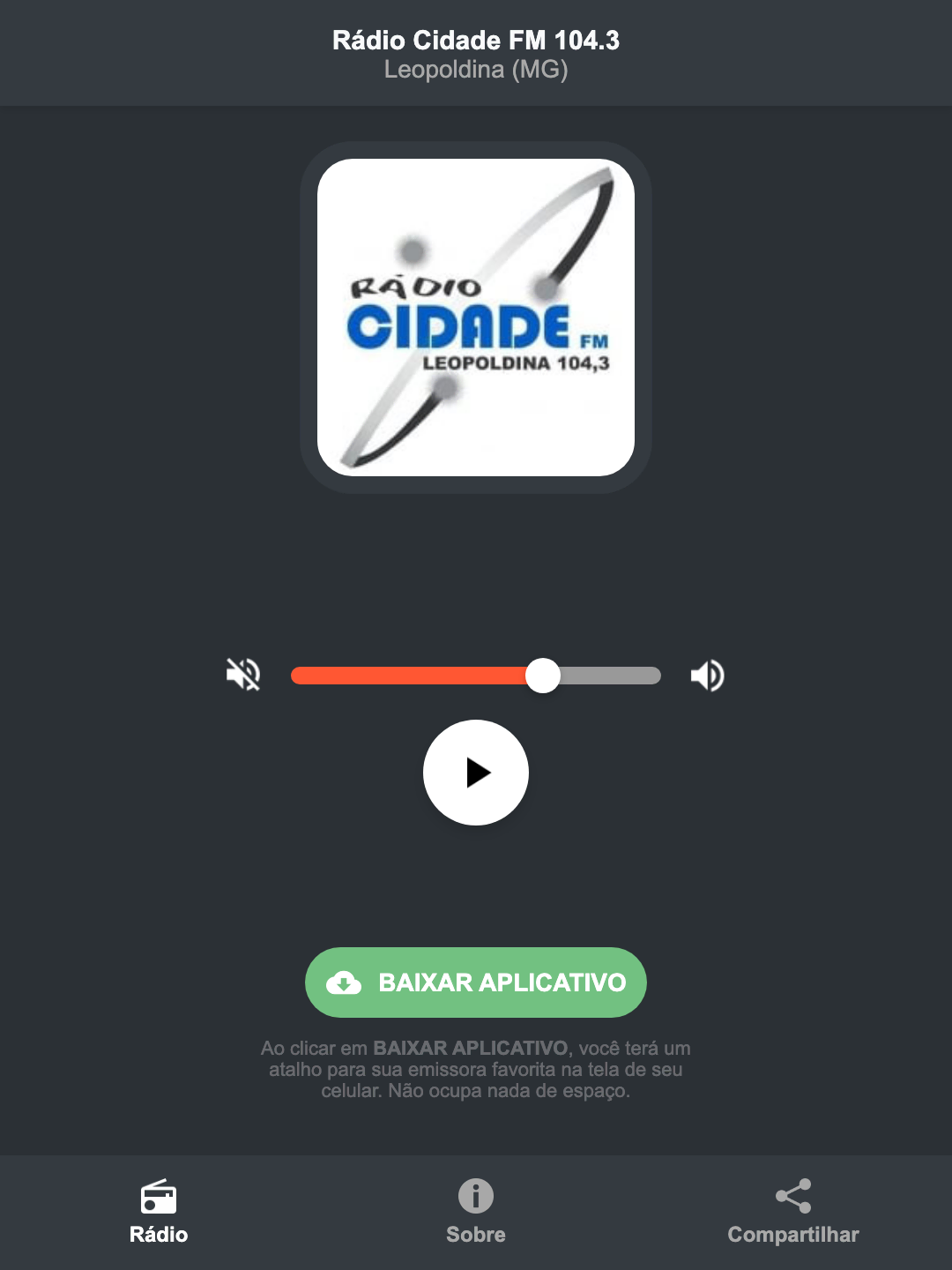The height and width of the screenshot is (1270, 952).
Task: Set volume to maximum with speaker icon
Action: pyautogui.click(x=707, y=675)
